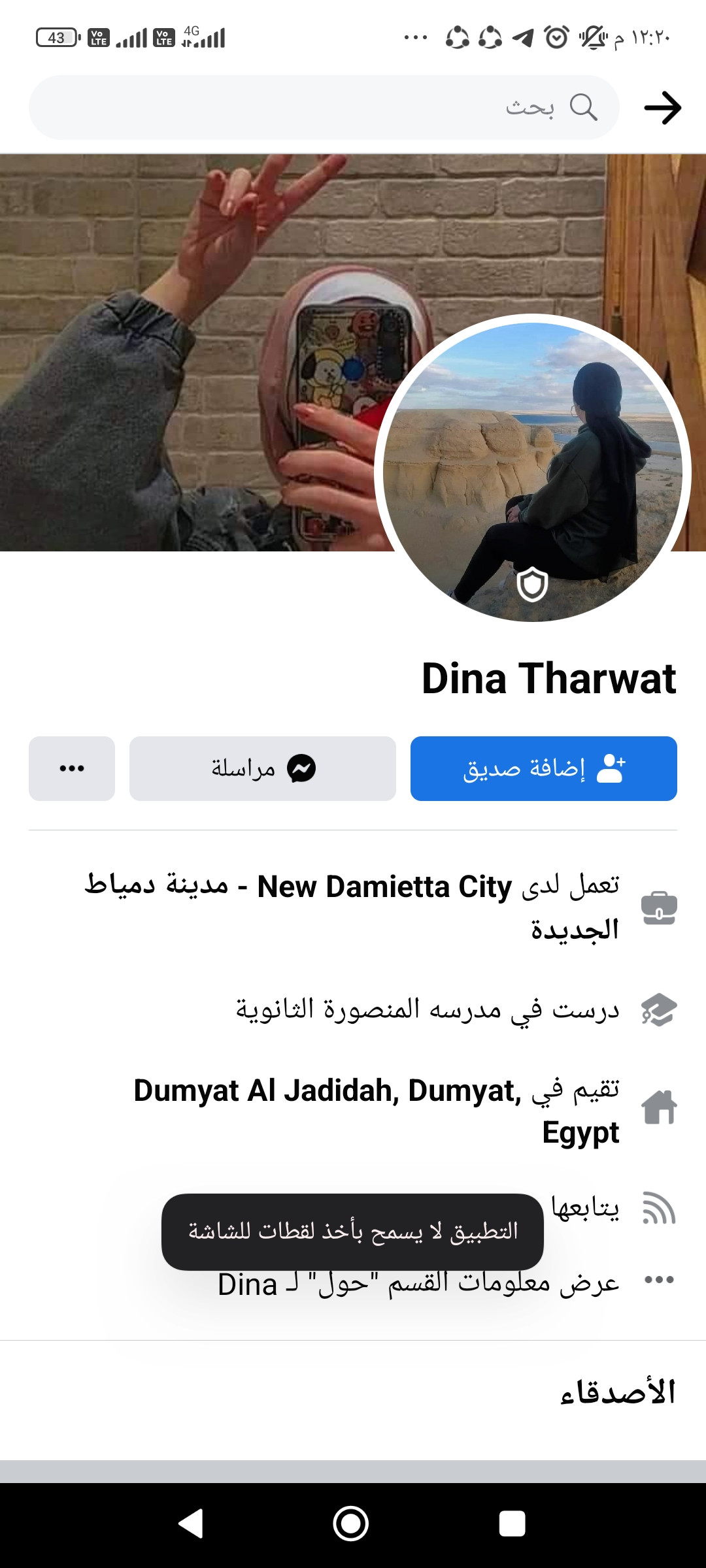Tap the back arrow at the top
The height and width of the screenshot is (1568, 706).
tap(662, 108)
